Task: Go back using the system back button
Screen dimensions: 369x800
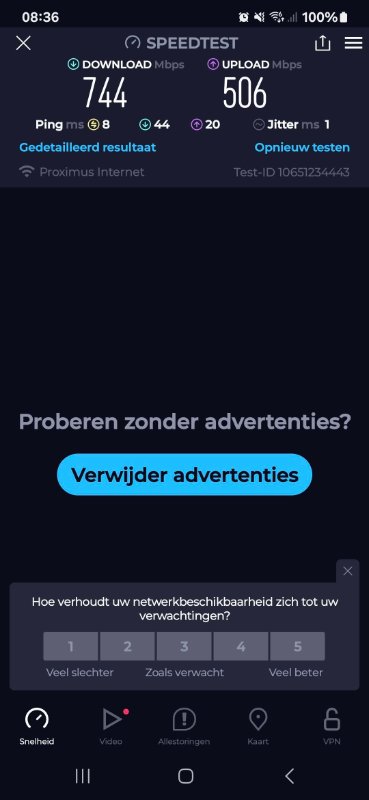Action: coord(289,777)
